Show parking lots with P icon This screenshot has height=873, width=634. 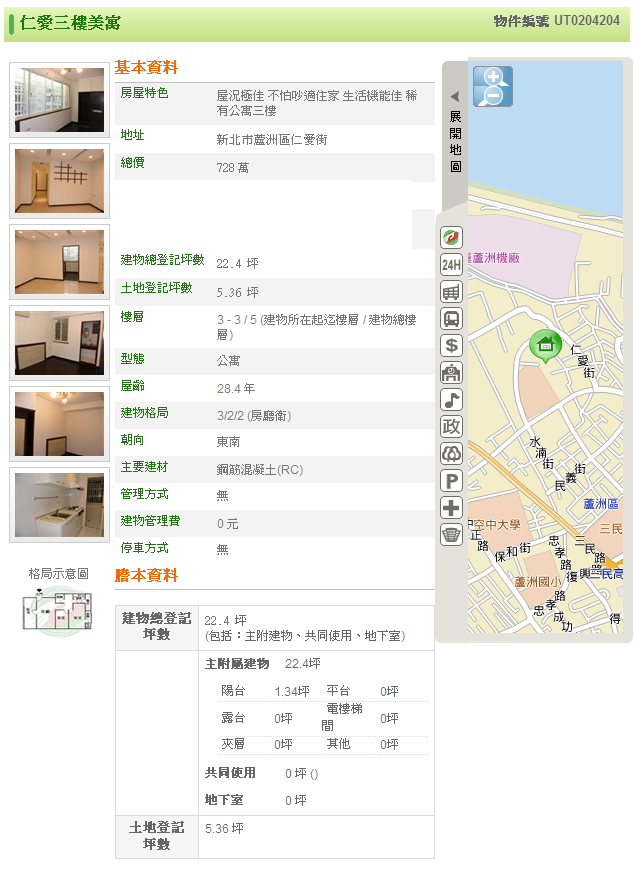tap(451, 481)
